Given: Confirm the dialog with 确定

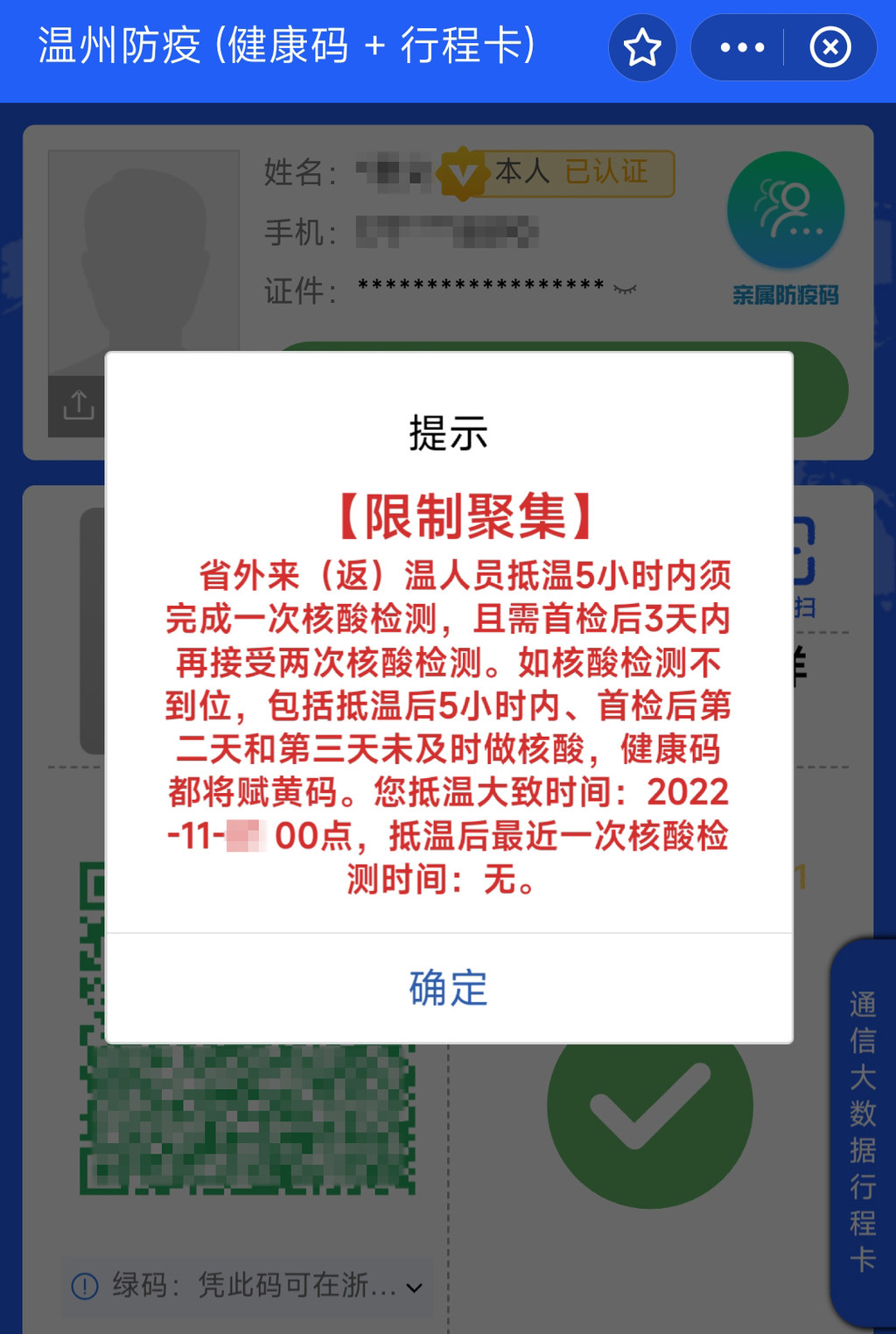Looking at the screenshot, I should [448, 988].
